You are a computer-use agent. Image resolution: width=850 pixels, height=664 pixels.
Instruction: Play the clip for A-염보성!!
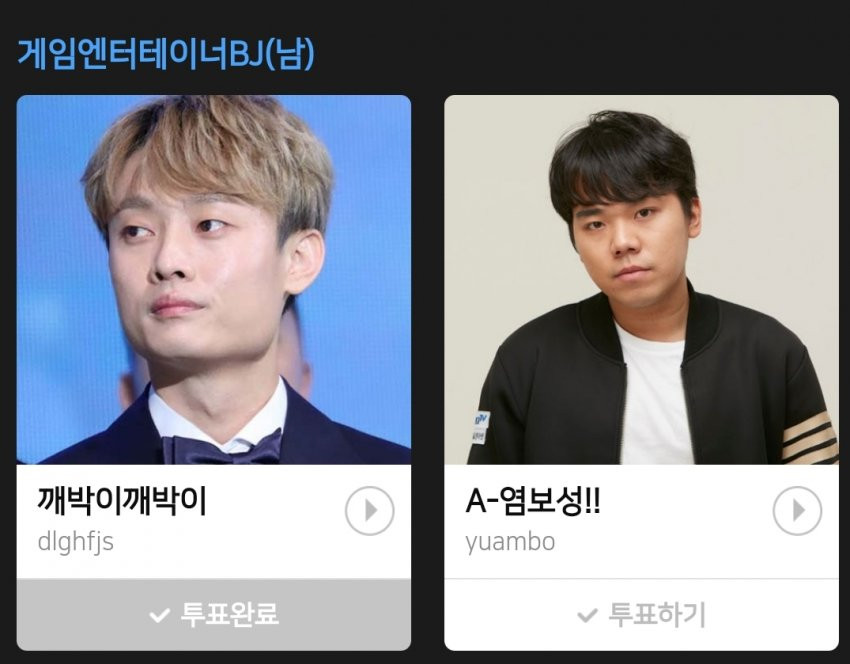point(797,511)
